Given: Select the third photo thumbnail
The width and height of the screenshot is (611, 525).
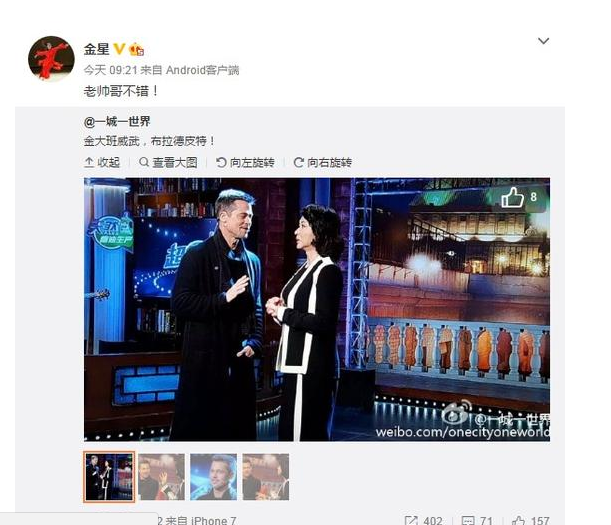Looking at the screenshot, I should (213, 477).
